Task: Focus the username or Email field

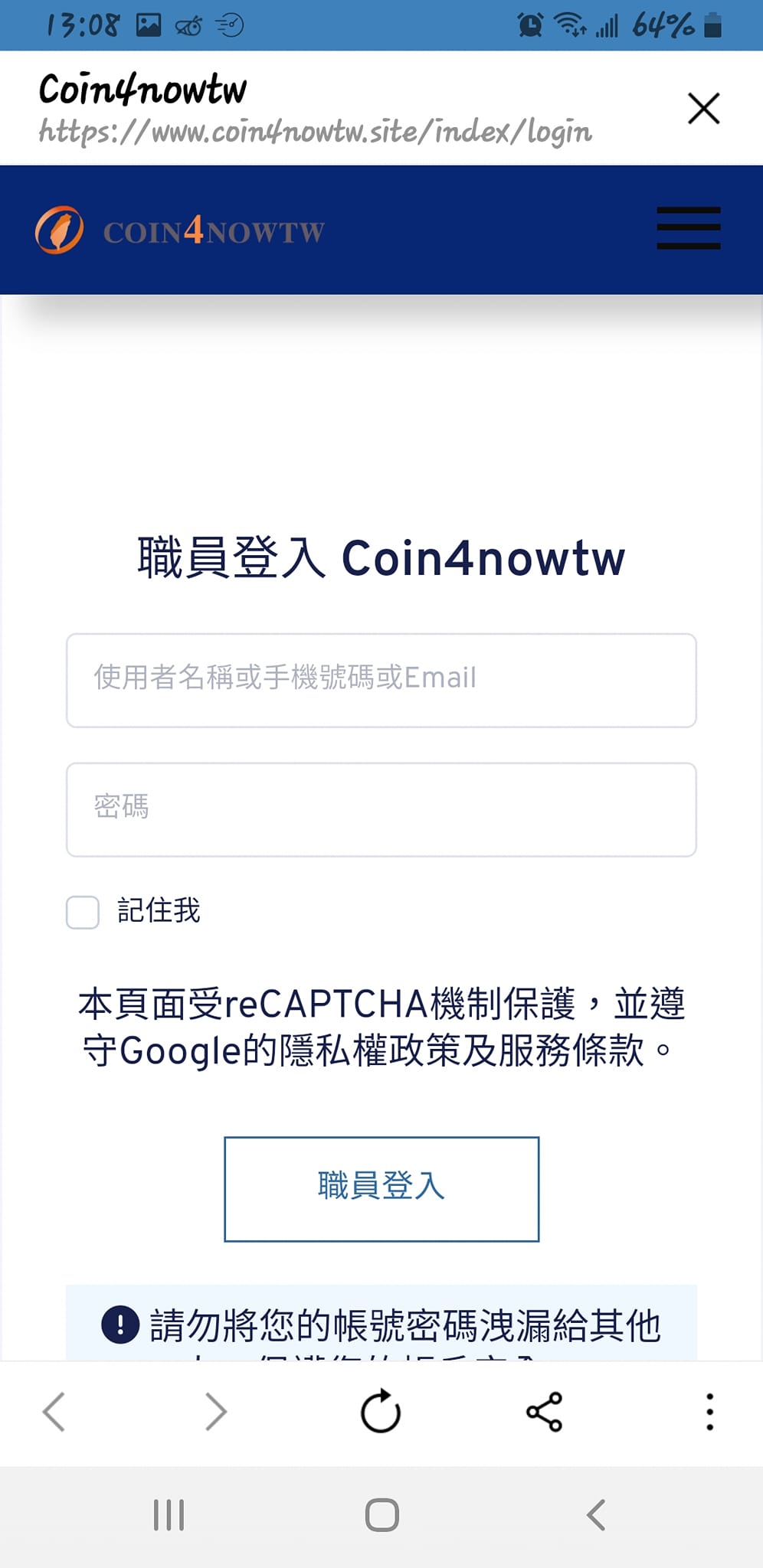Action: point(381,680)
